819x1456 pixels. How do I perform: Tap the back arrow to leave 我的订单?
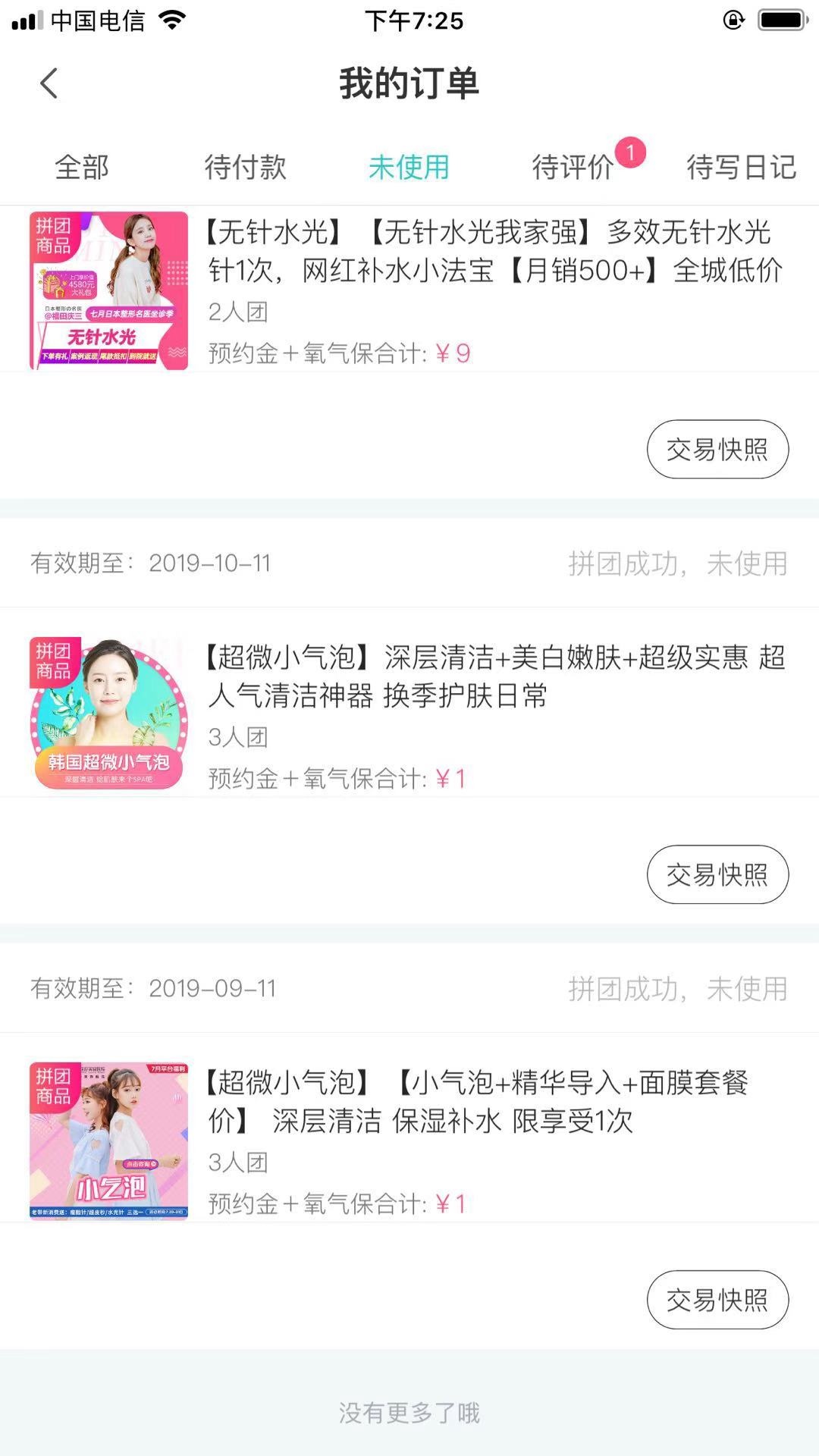(x=49, y=83)
